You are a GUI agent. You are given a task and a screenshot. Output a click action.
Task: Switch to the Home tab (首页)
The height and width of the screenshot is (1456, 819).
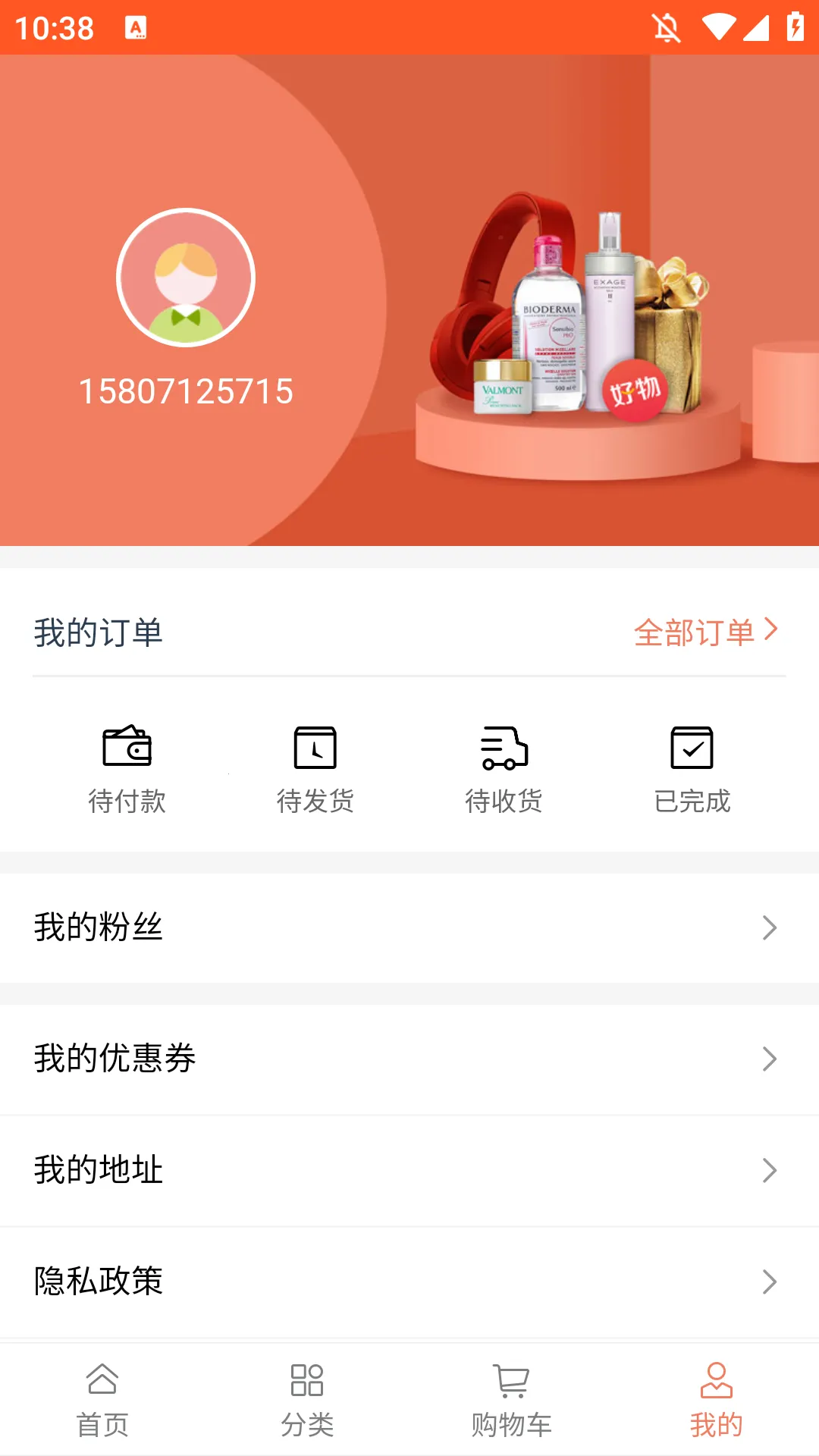pos(102,1400)
